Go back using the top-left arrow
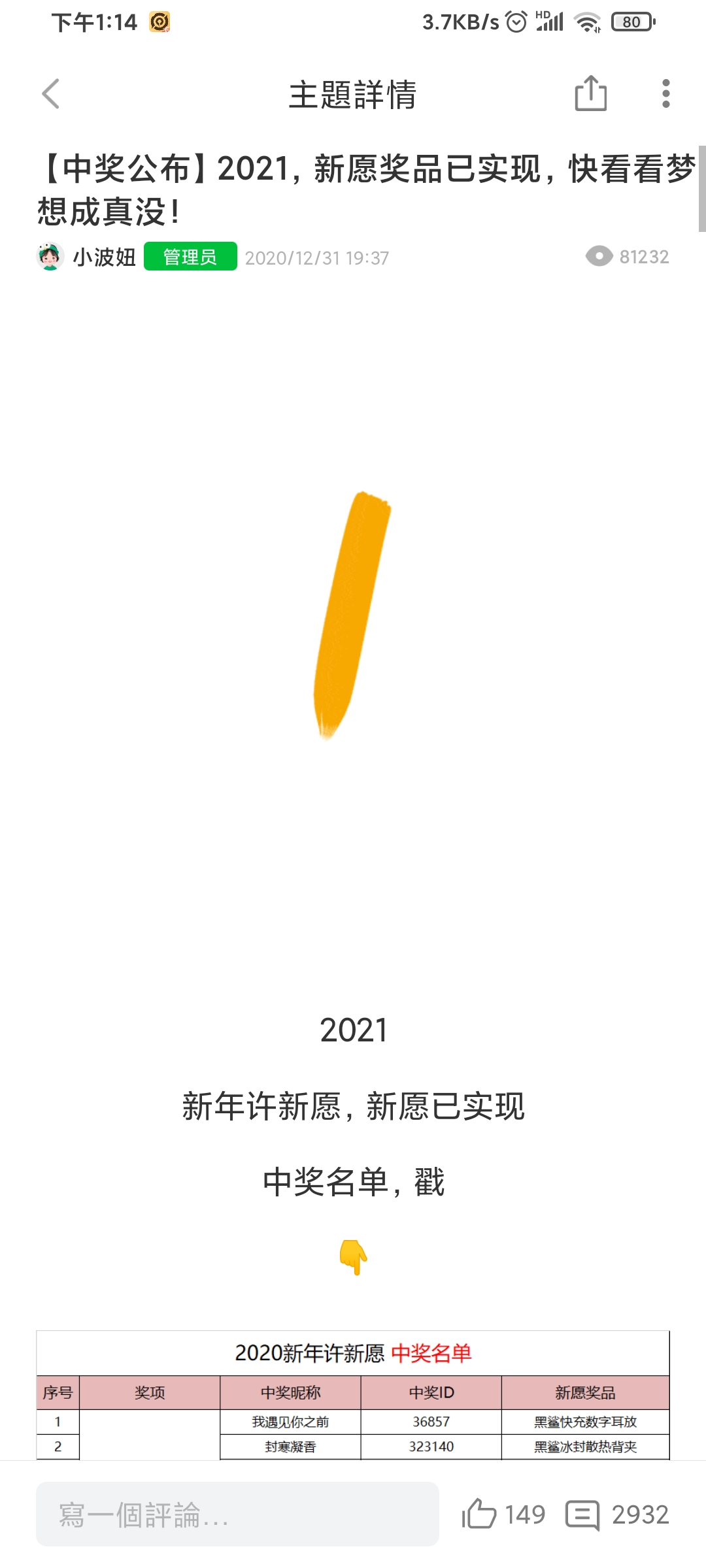Screen dimensions: 706x1568 (51, 94)
